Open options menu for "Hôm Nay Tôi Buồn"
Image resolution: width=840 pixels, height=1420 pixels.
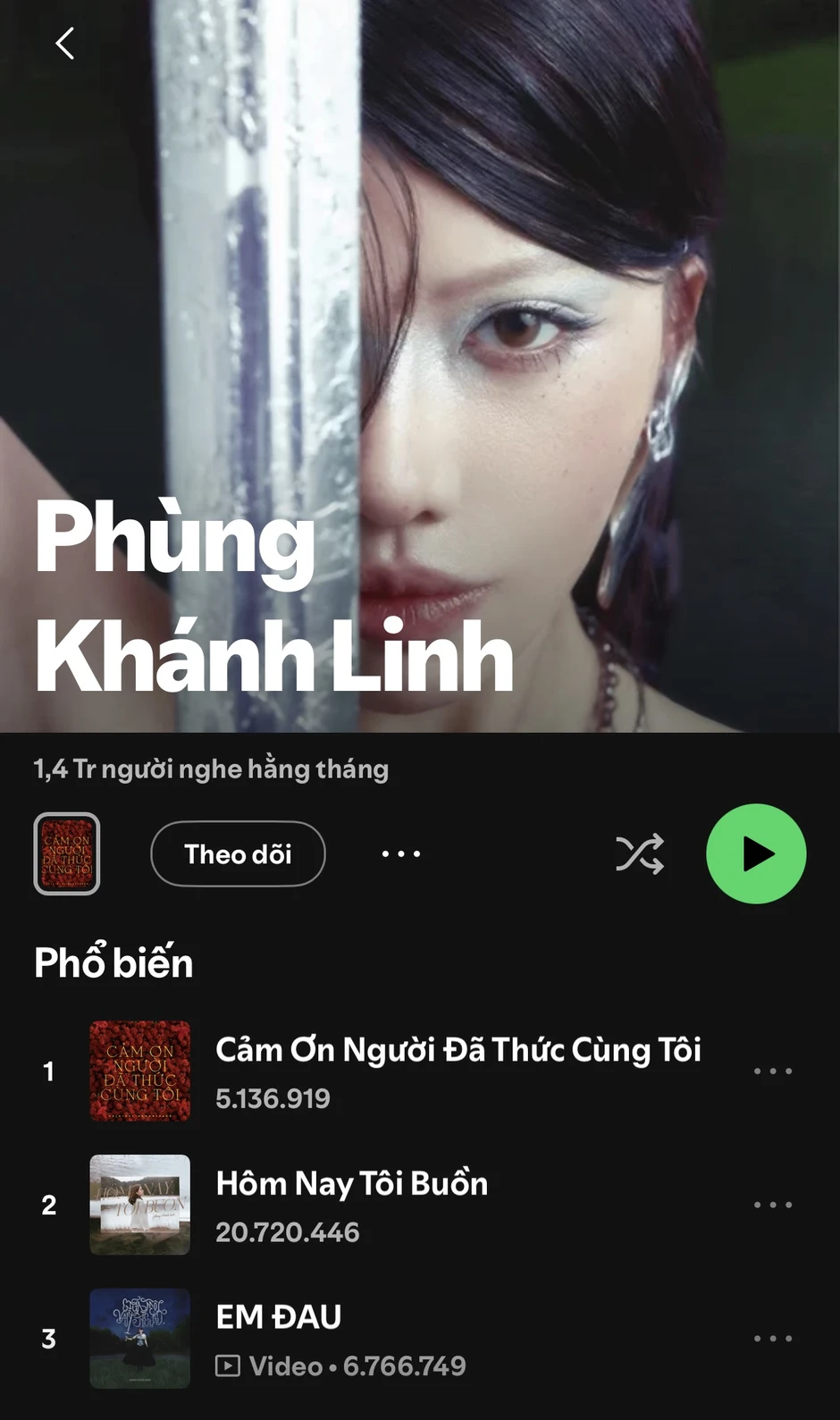(772, 1204)
